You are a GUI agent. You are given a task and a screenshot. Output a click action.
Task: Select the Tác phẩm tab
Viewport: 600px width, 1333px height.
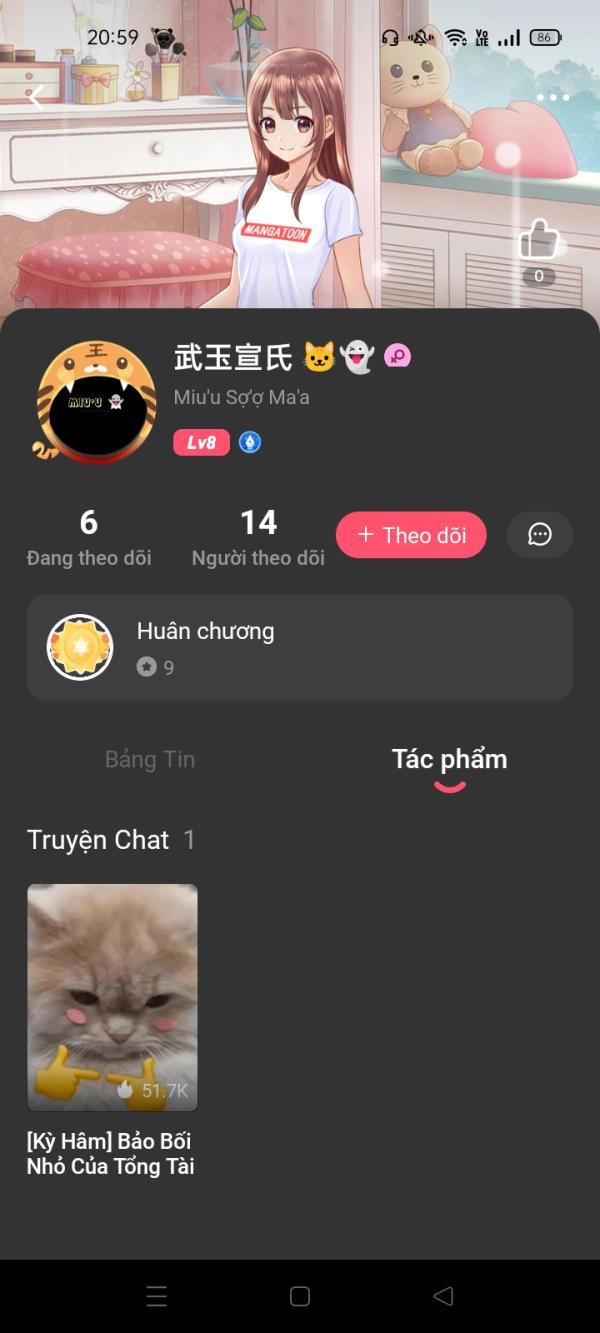(449, 759)
